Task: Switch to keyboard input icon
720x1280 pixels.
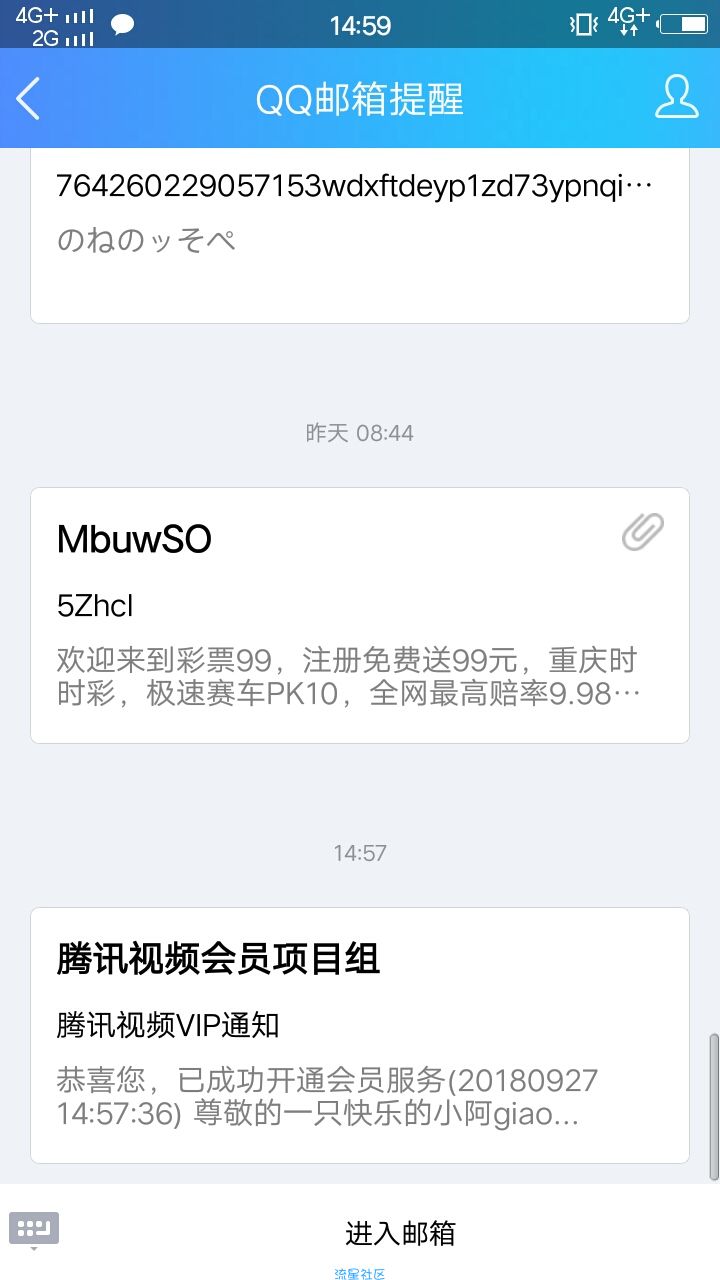Action: pyautogui.click(x=34, y=1229)
